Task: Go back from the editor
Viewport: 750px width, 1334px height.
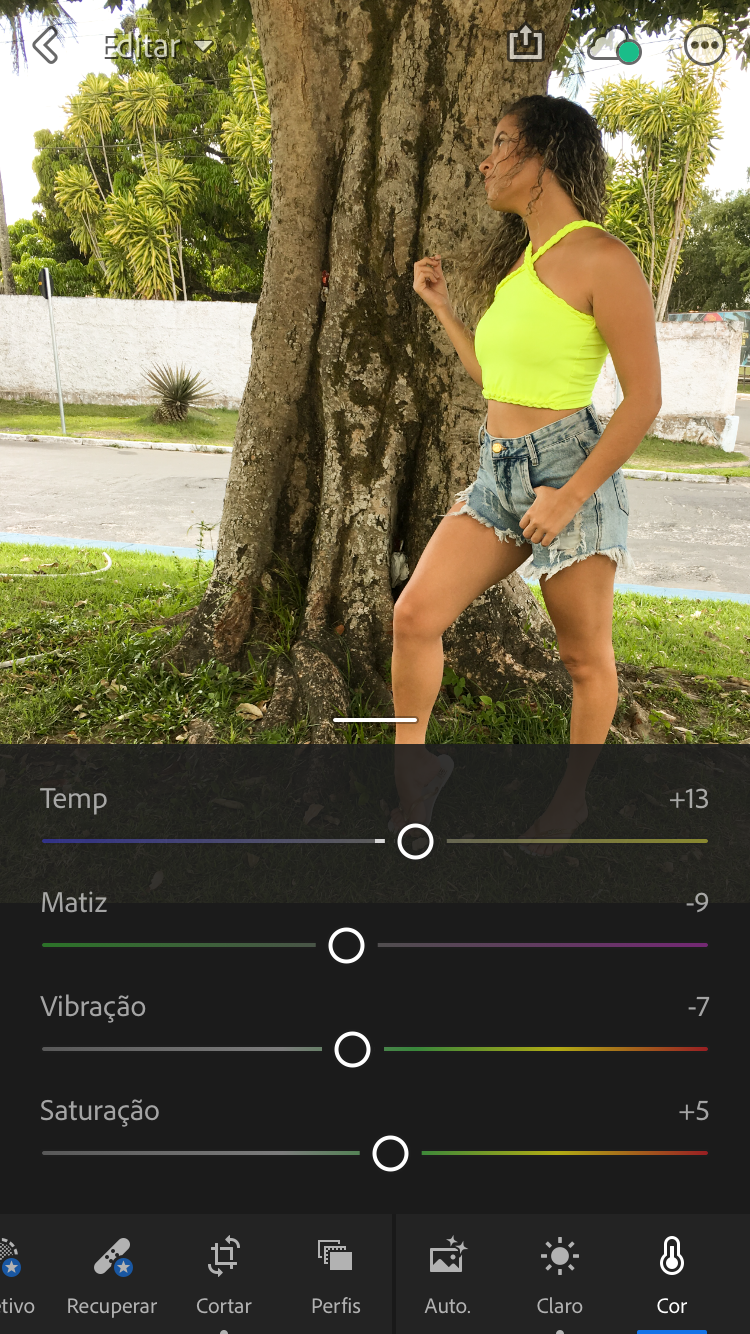Action: tap(45, 46)
